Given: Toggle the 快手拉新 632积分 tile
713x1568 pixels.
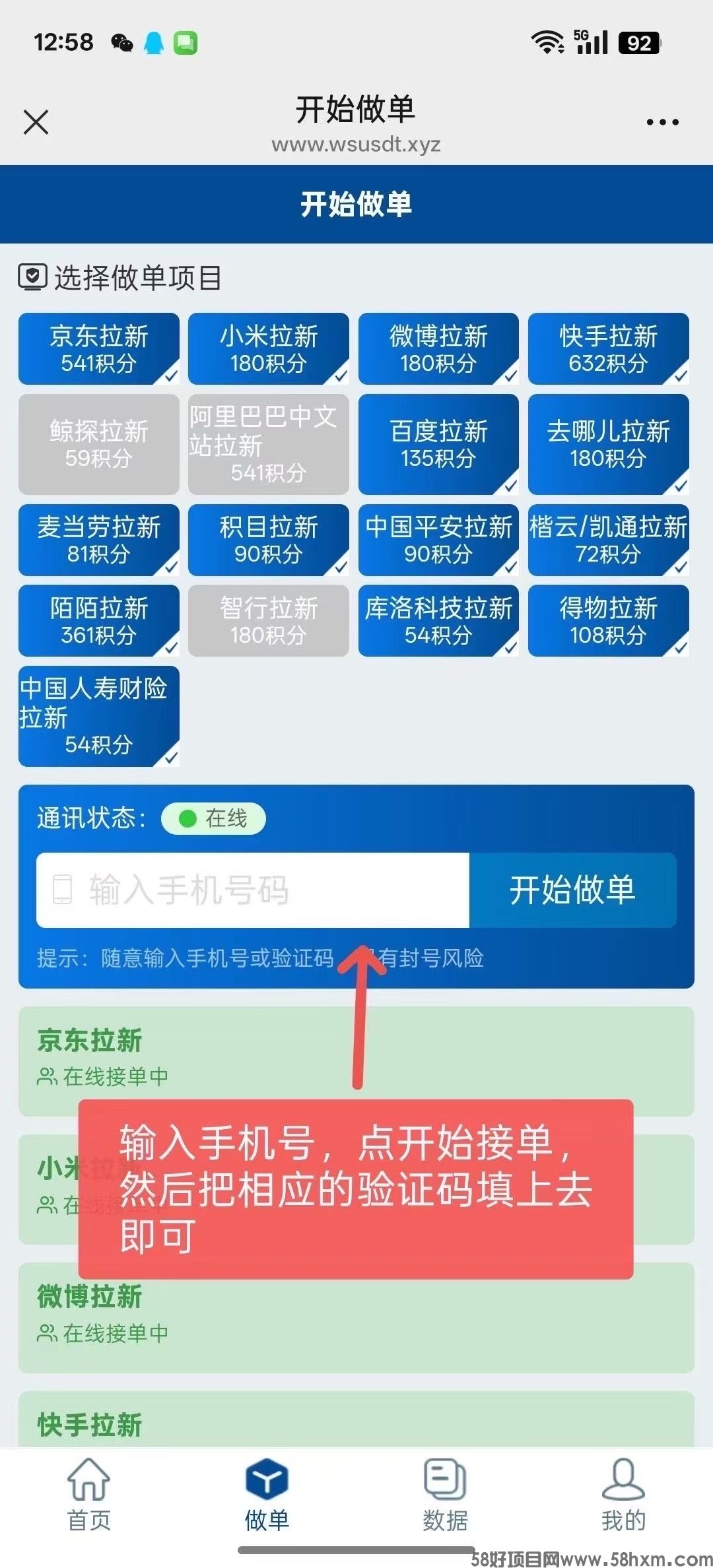Looking at the screenshot, I should click(608, 348).
